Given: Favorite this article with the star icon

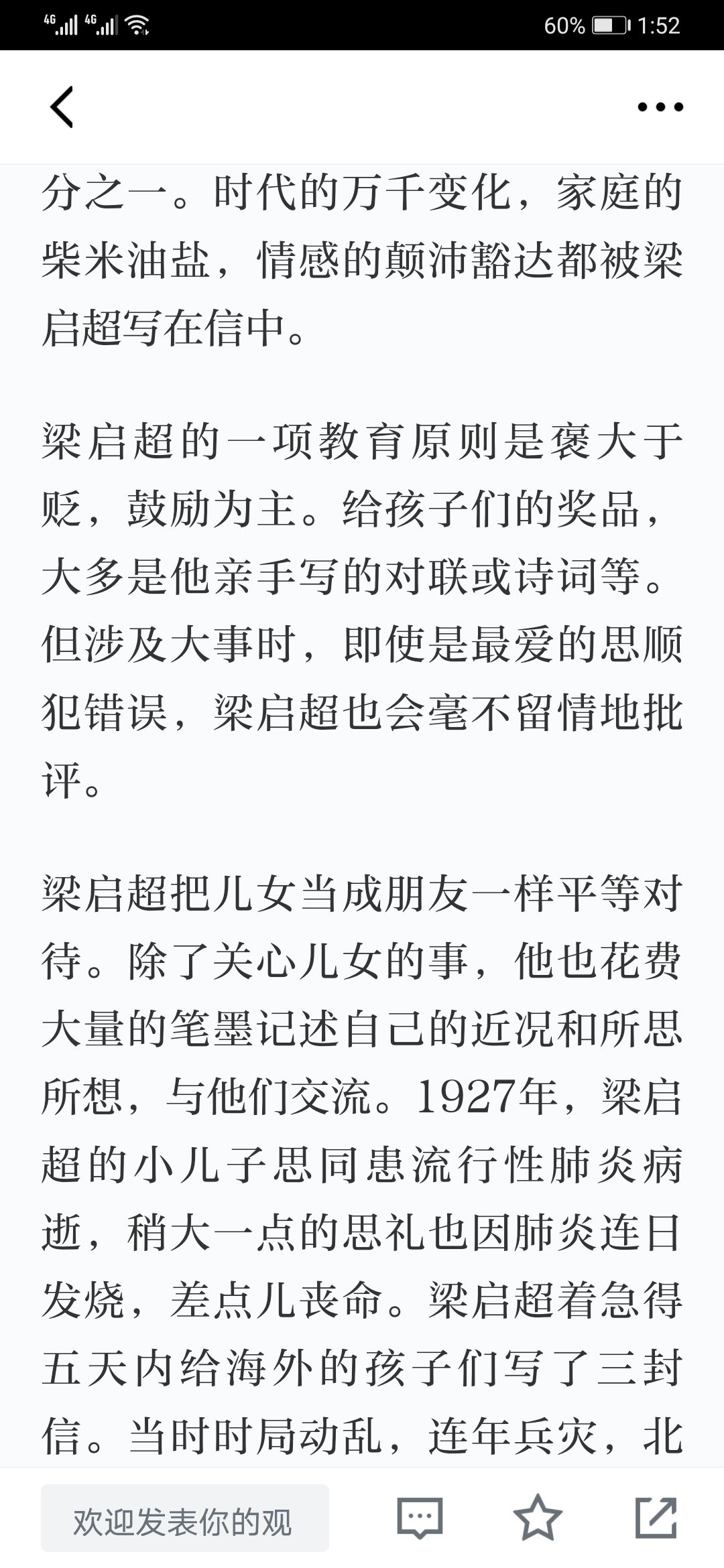Looking at the screenshot, I should 538,1518.
